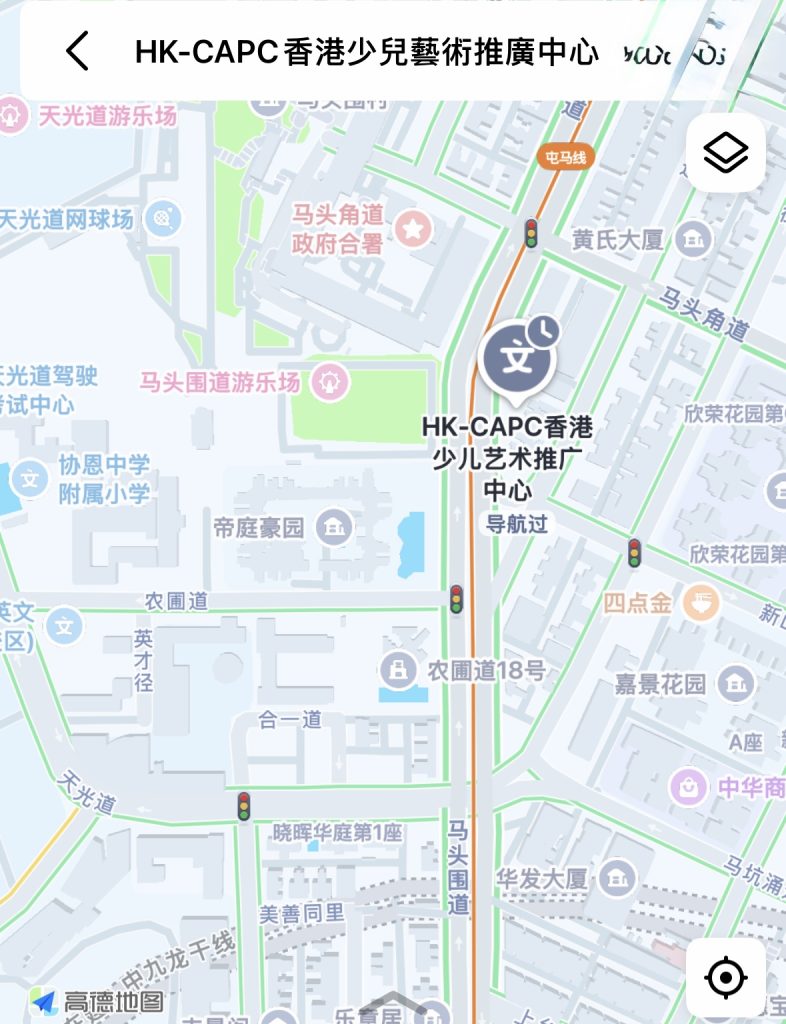Screen dimensions: 786x1024
Task: Open the 协恩中学附属小学 school marker
Action: click(x=31, y=479)
